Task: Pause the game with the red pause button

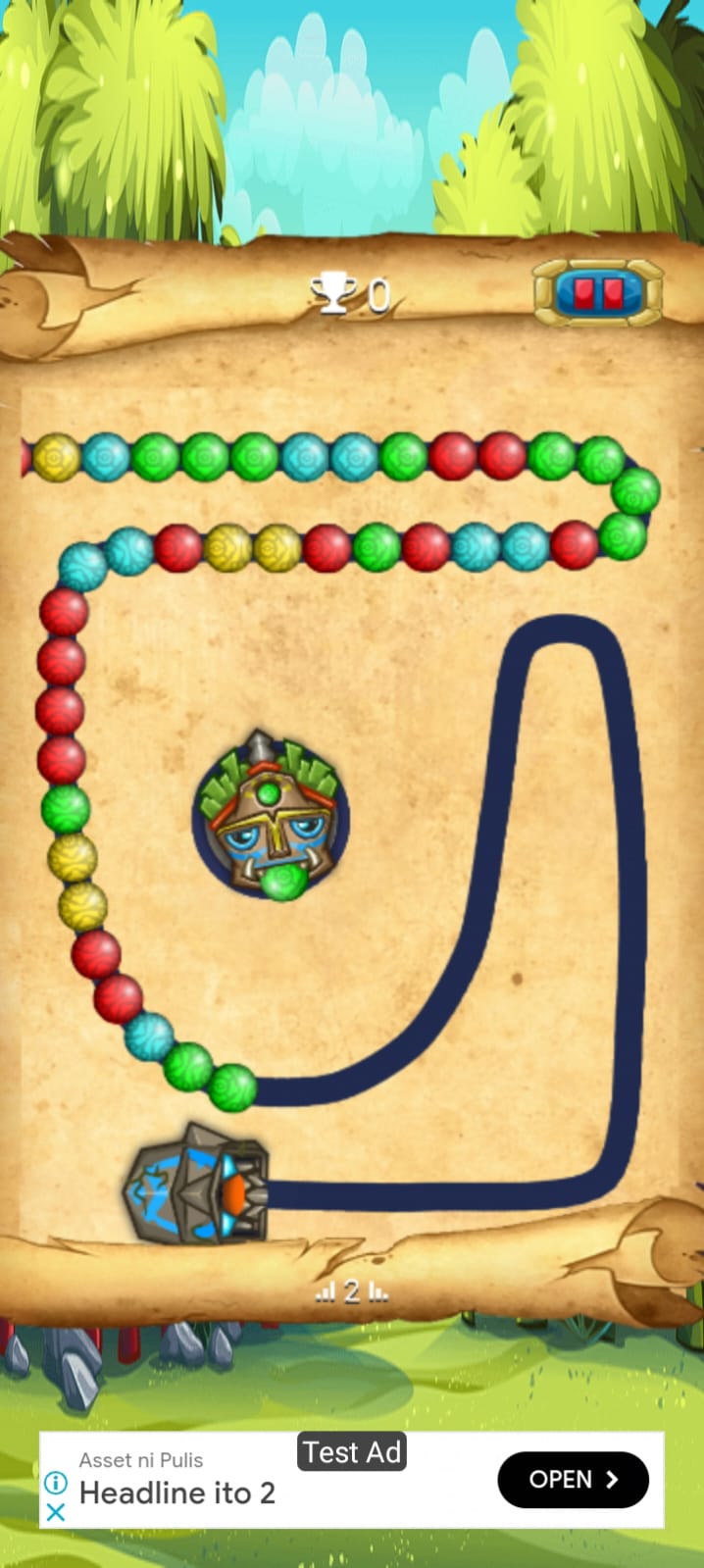Action: pos(598,293)
